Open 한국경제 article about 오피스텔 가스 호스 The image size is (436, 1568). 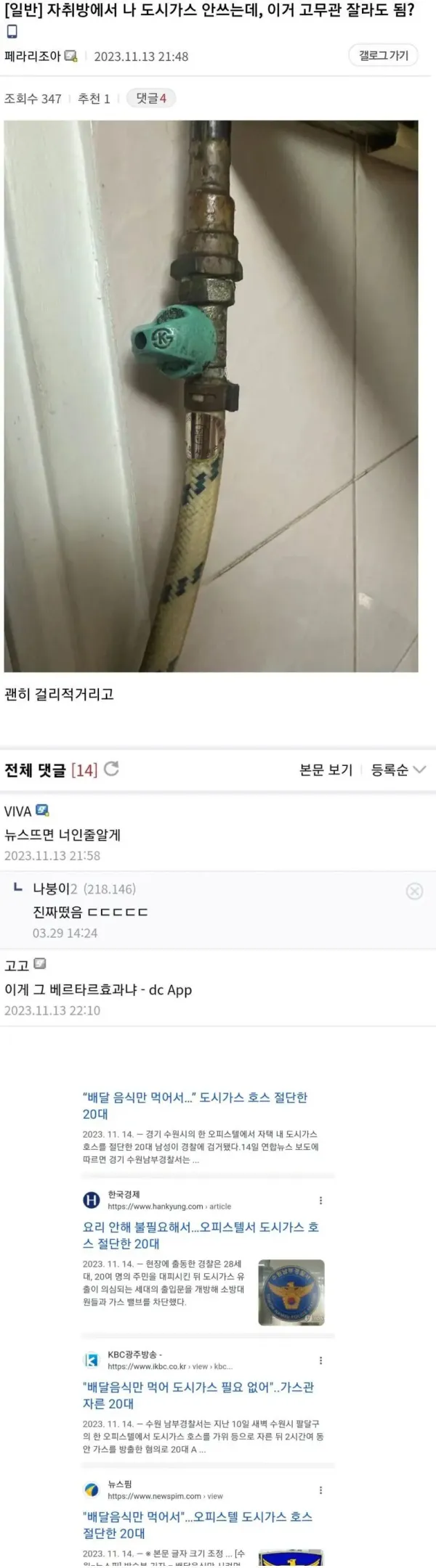(x=201, y=1235)
